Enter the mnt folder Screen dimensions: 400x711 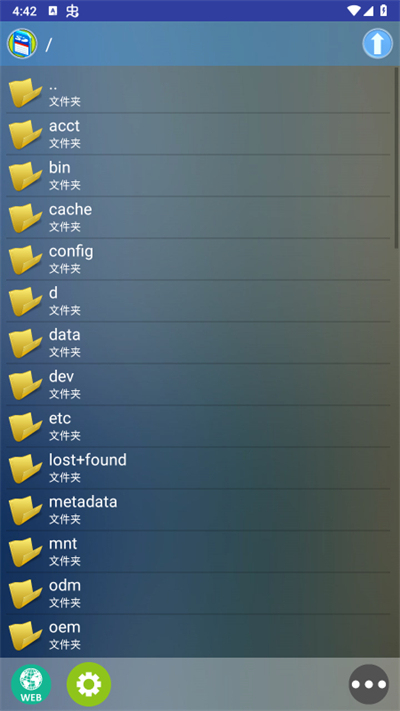pos(198,551)
